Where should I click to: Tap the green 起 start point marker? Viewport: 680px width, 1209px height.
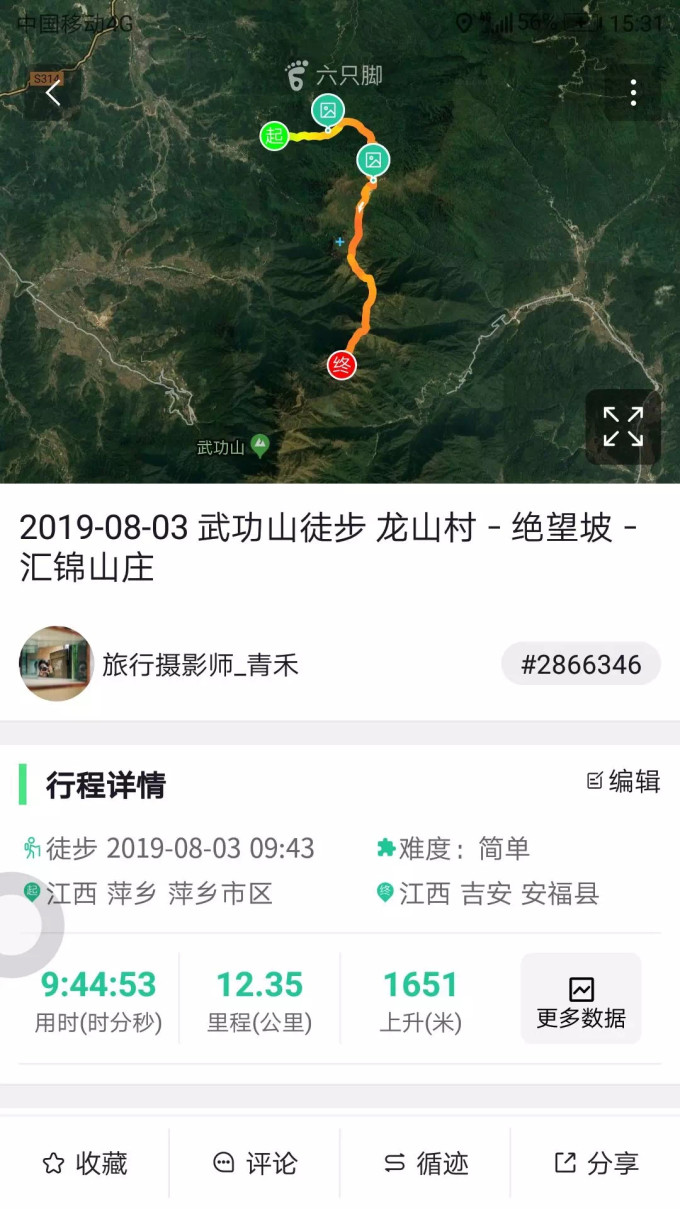pos(274,136)
